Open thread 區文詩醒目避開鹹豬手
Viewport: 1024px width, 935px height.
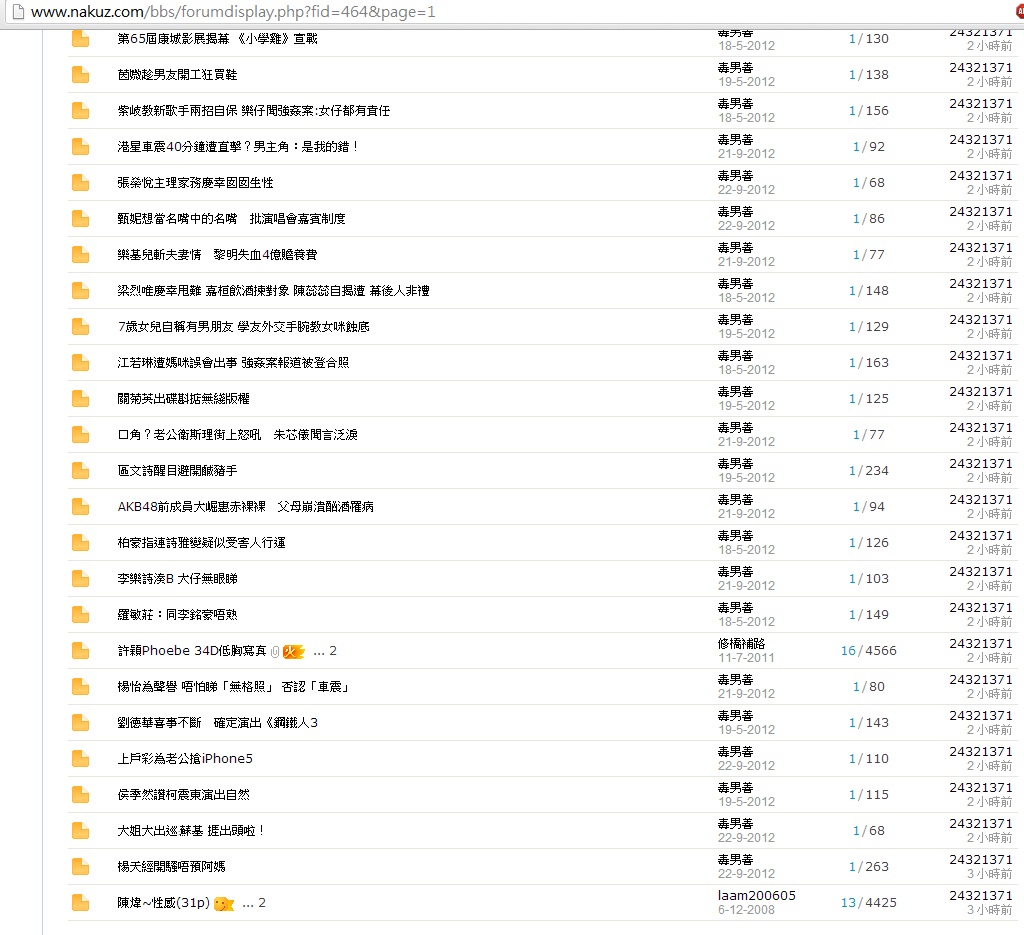point(177,471)
